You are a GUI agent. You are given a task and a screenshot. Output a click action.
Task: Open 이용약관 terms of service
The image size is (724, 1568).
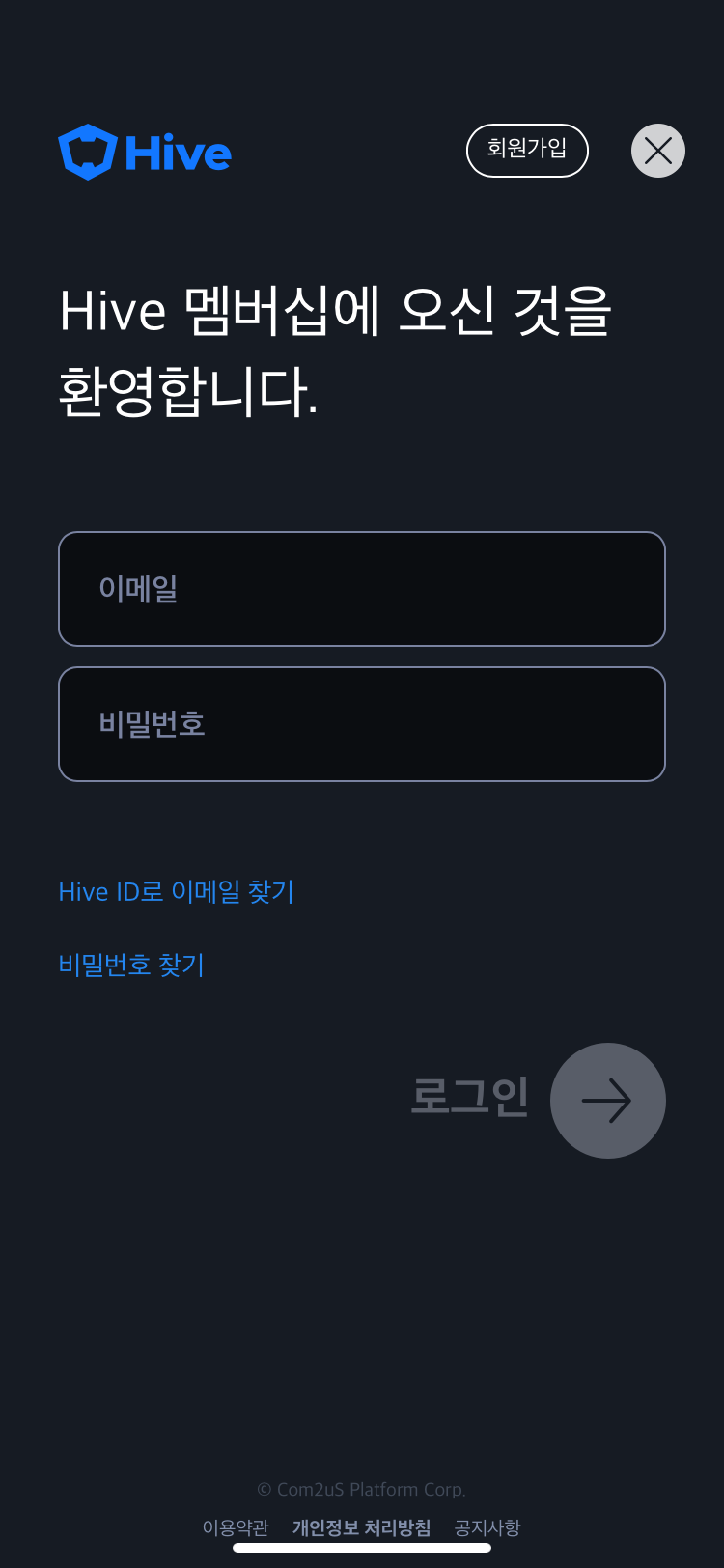[x=236, y=1527]
